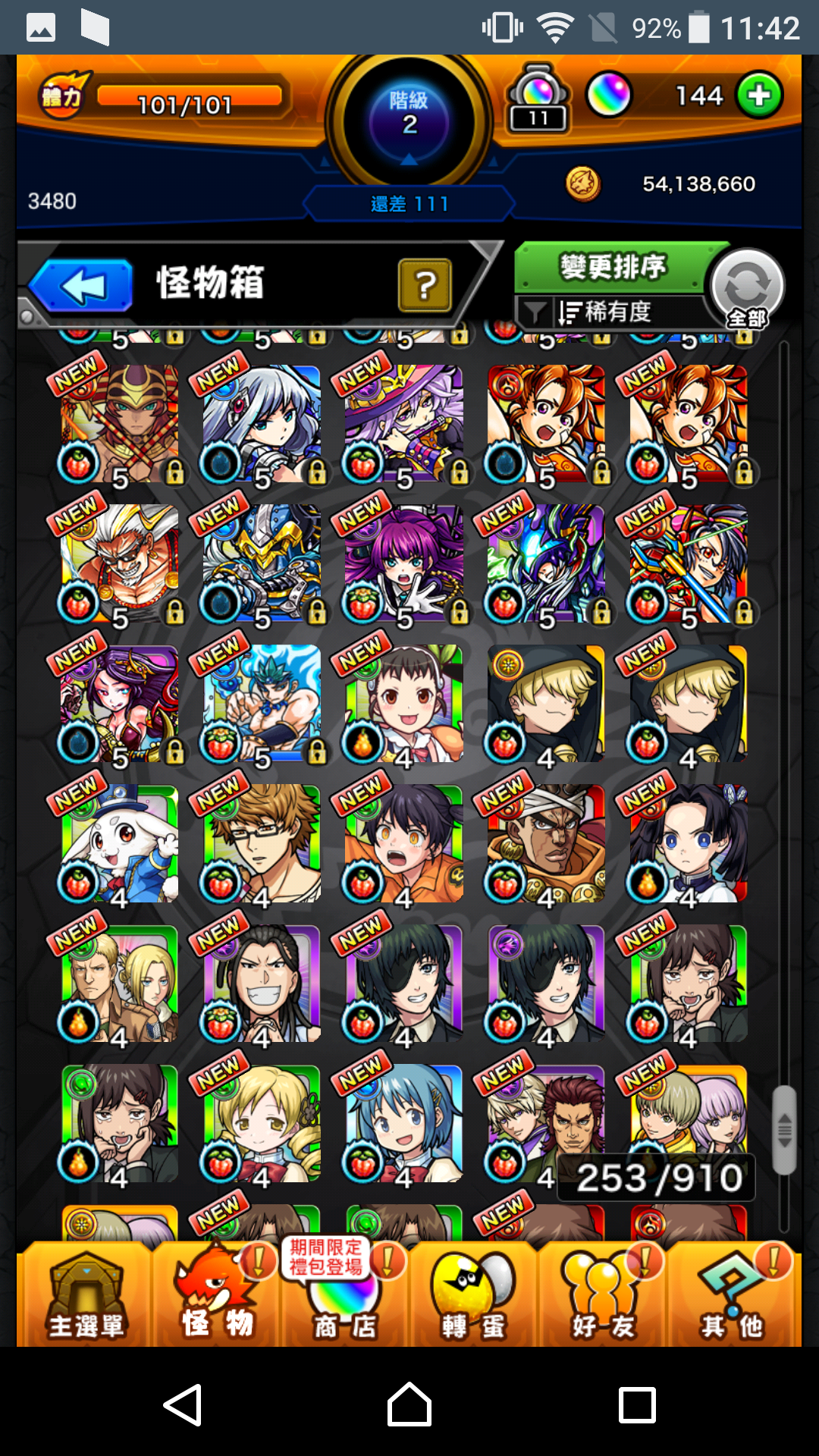Open the yellow question mark help
The height and width of the screenshot is (1456, 819).
pyautogui.click(x=425, y=285)
